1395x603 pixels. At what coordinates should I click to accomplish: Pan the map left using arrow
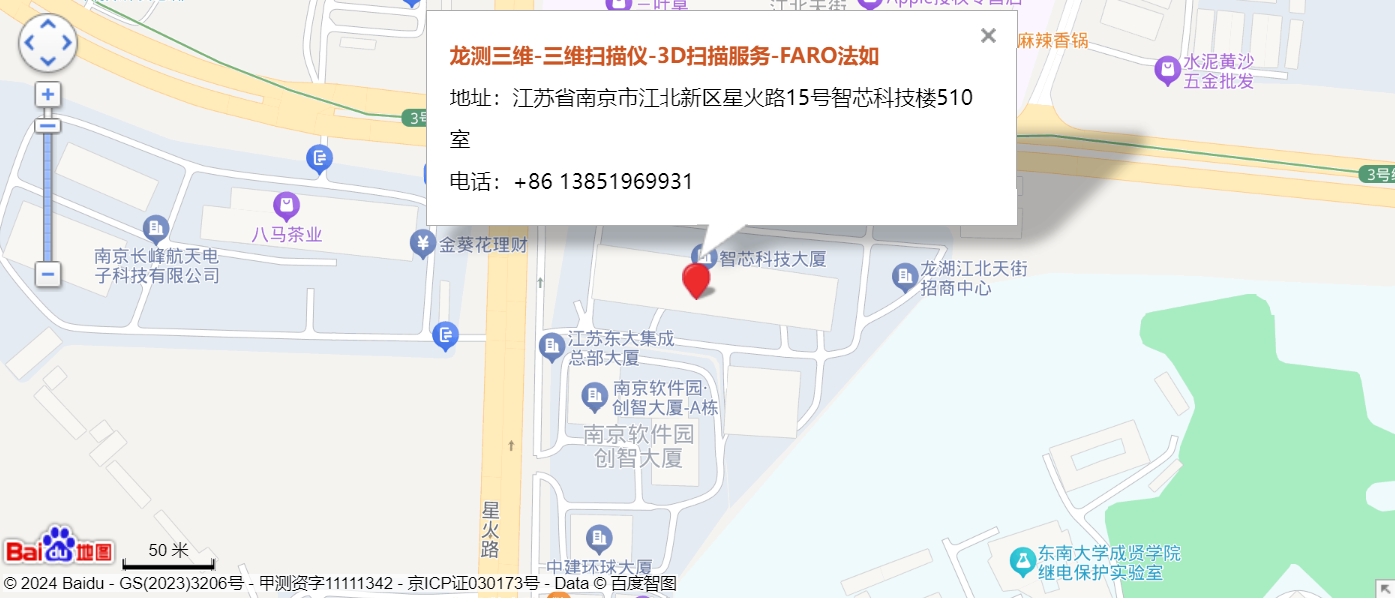[x=28, y=44]
